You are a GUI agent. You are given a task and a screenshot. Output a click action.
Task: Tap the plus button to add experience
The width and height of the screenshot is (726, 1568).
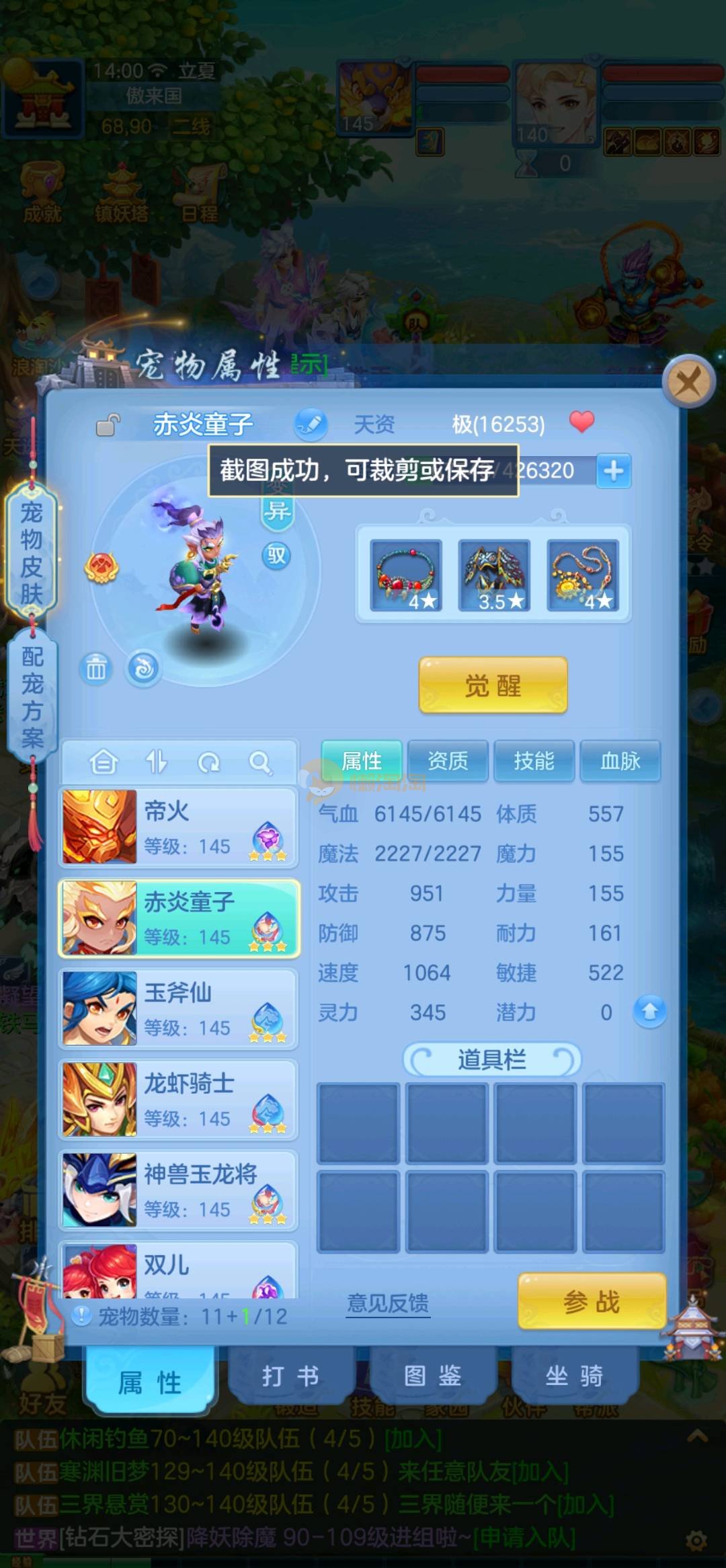[613, 470]
